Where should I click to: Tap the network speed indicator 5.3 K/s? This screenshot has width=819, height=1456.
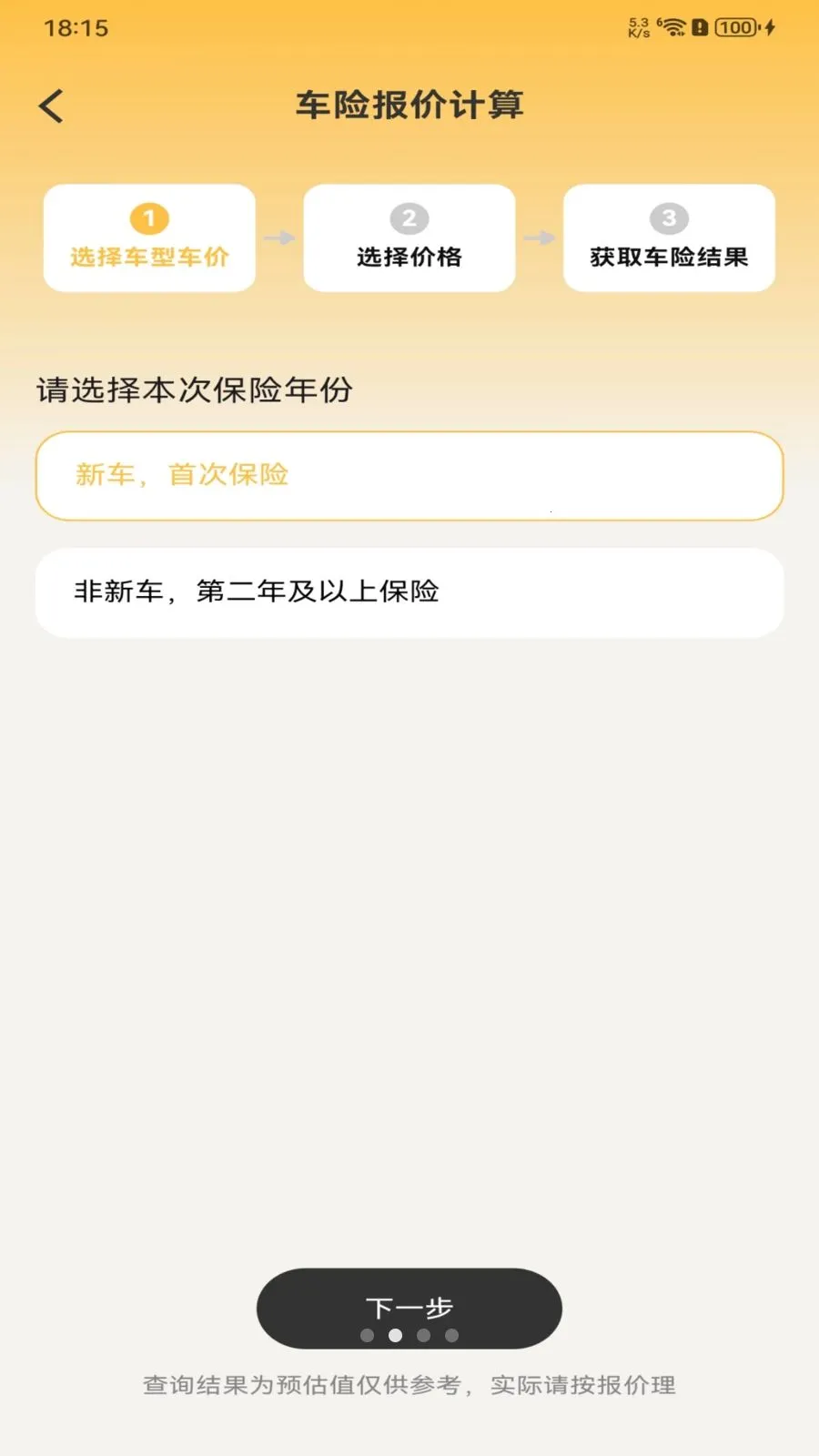(x=638, y=26)
